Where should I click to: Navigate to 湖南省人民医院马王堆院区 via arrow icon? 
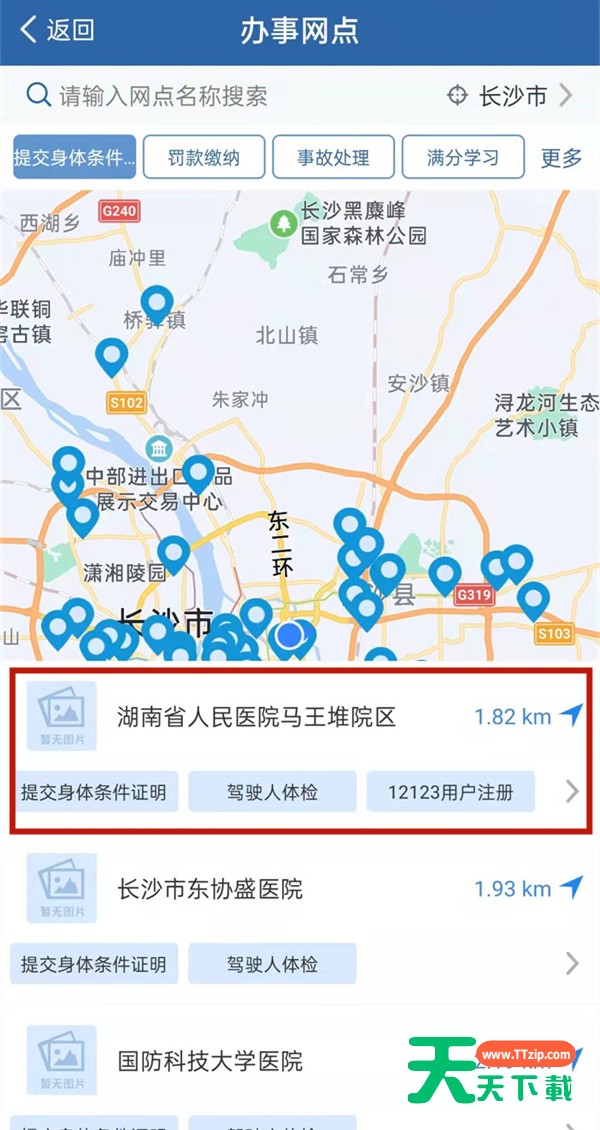[570, 715]
